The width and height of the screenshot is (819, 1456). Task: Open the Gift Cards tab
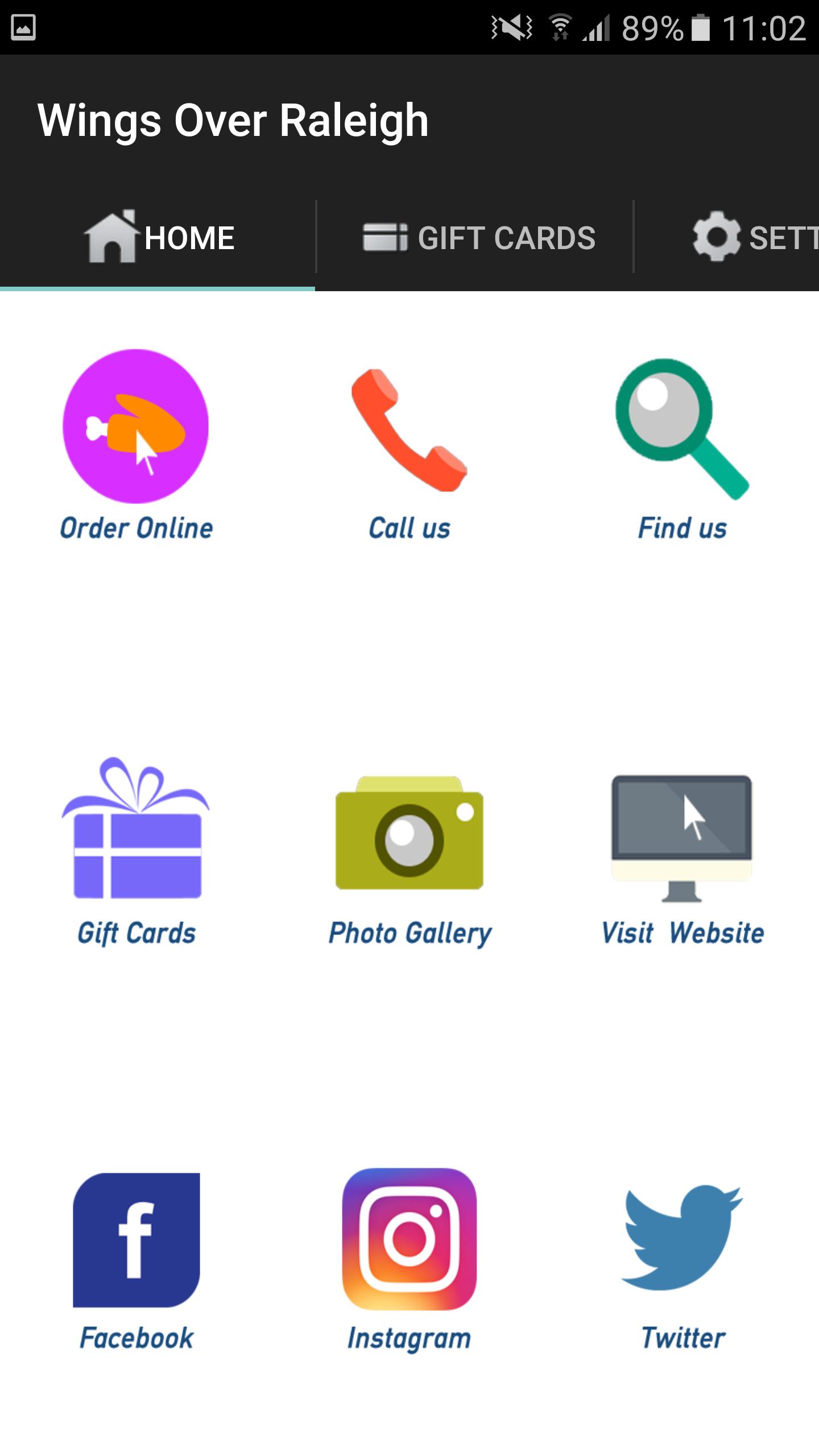[479, 237]
